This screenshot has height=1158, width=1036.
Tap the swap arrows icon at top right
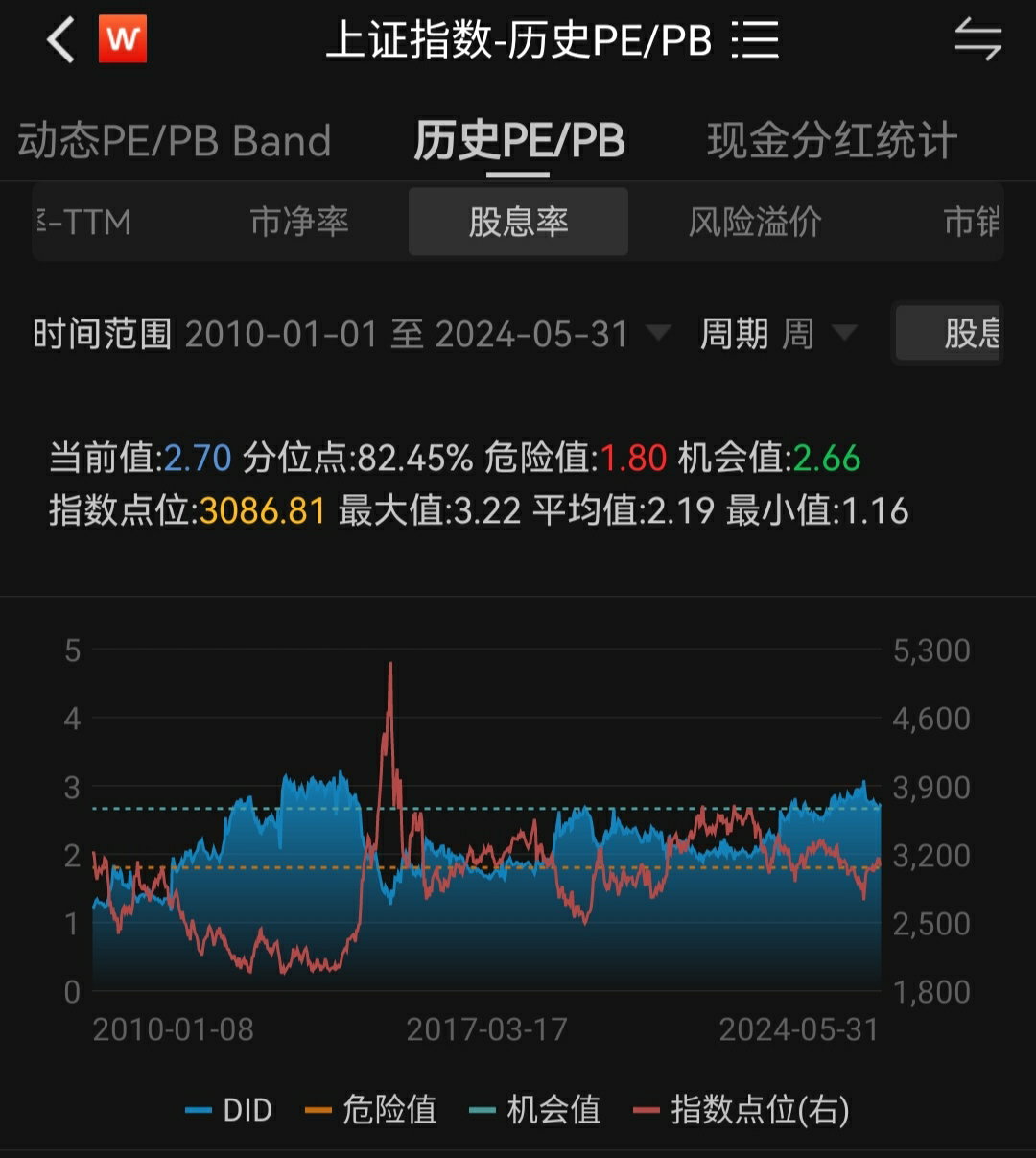coord(977,40)
